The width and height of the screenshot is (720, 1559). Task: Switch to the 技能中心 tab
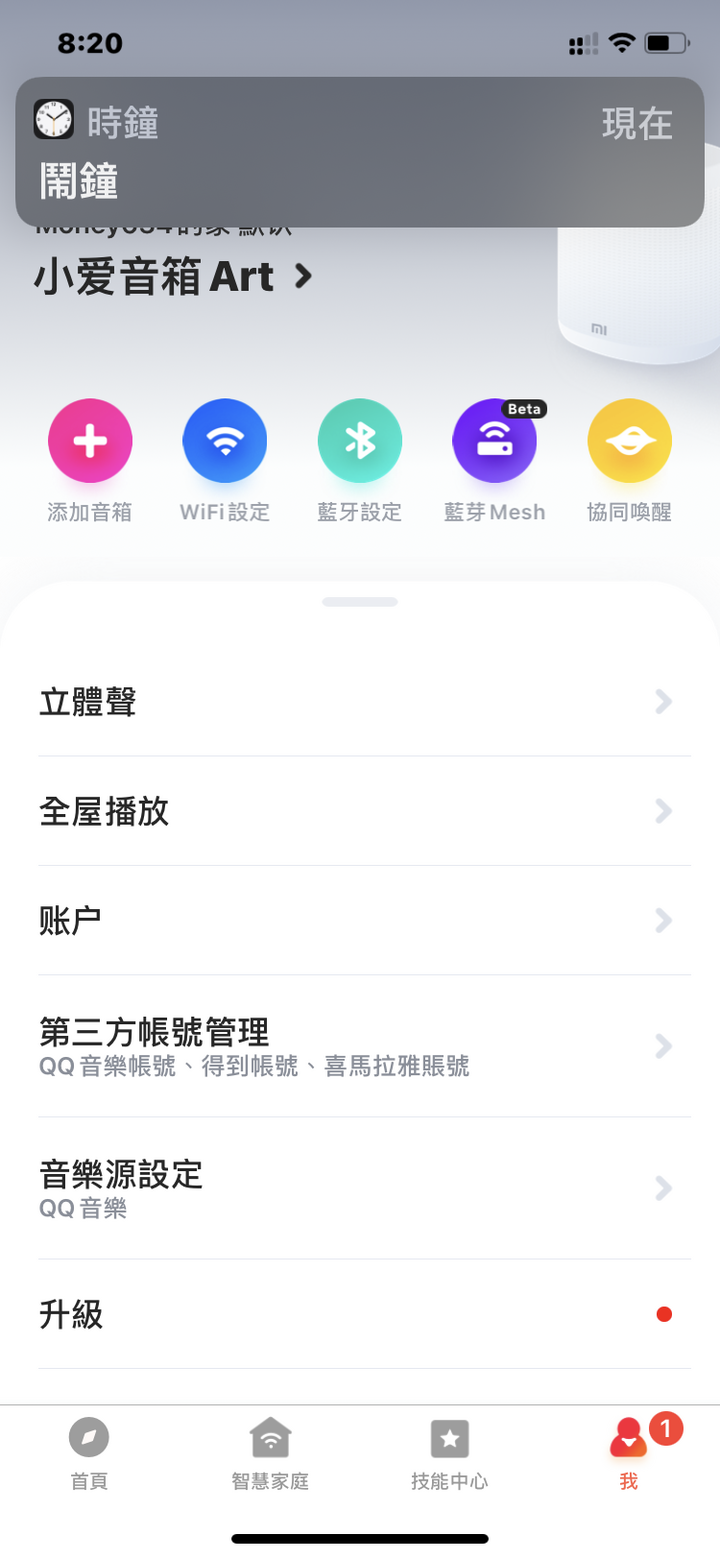450,1453
